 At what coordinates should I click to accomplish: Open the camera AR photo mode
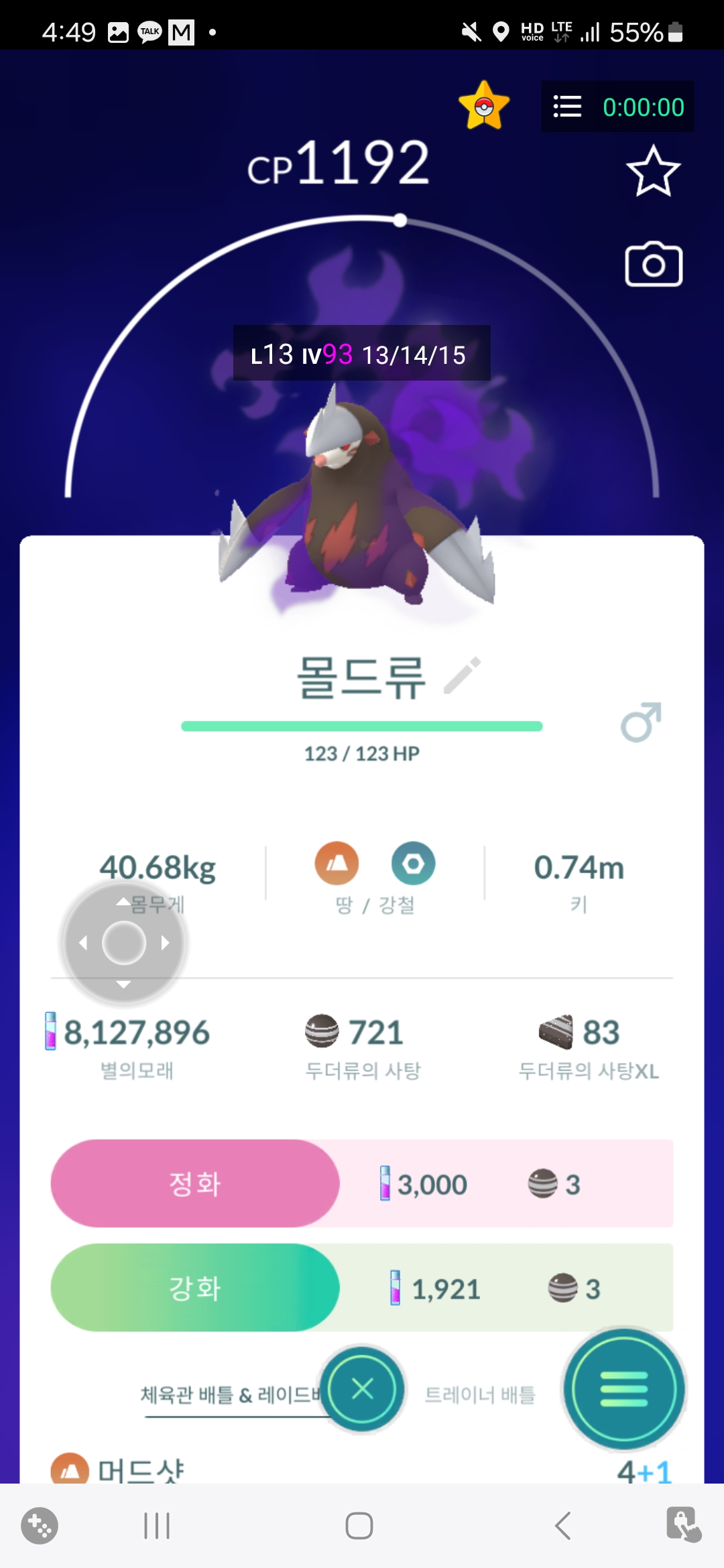point(653,265)
